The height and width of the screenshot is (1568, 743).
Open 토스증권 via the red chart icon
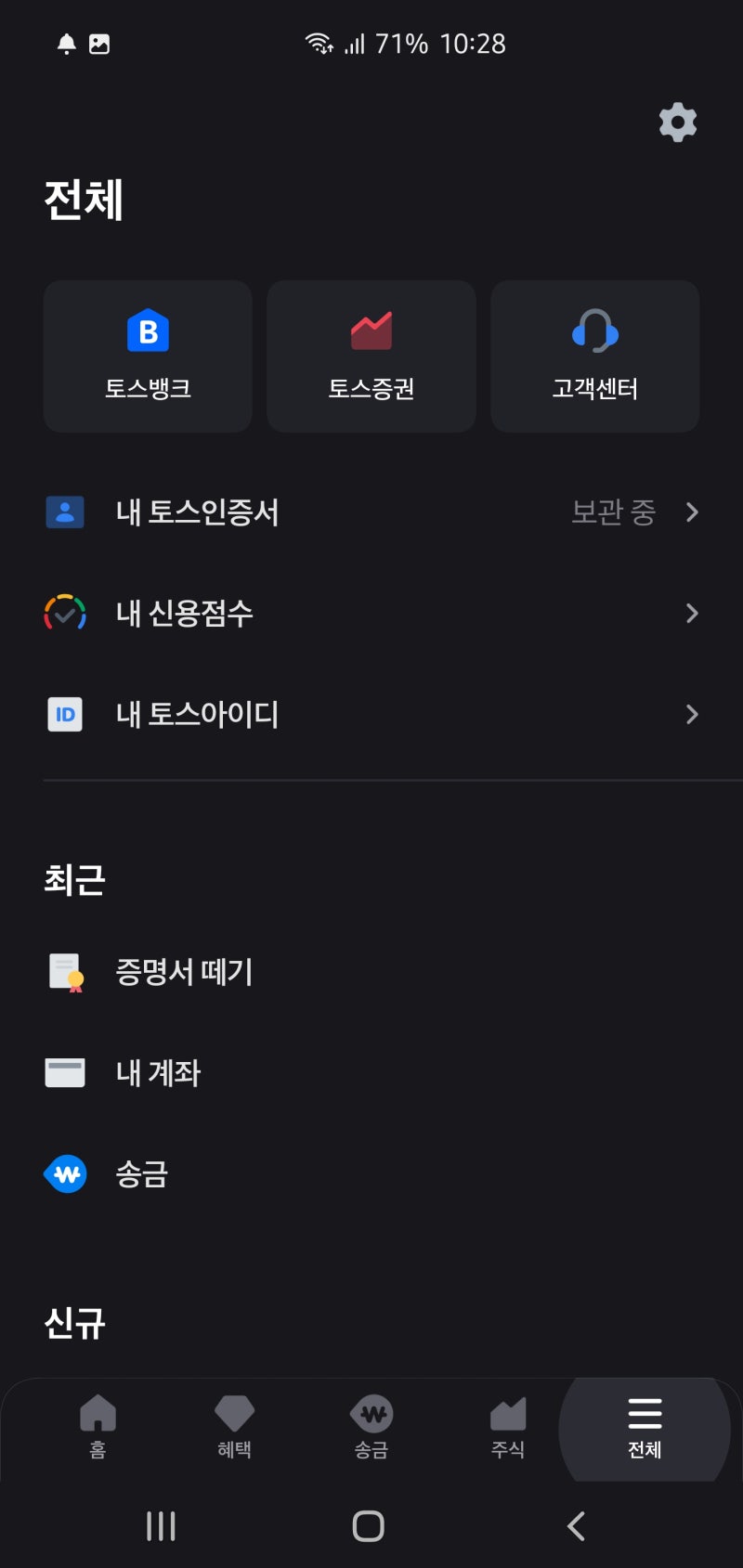tap(371, 330)
